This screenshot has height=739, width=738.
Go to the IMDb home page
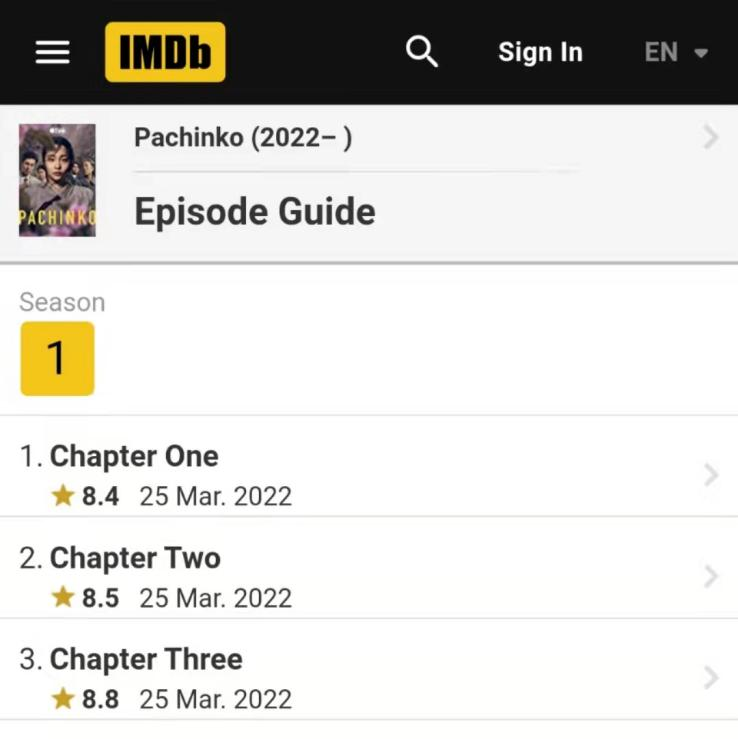point(165,52)
